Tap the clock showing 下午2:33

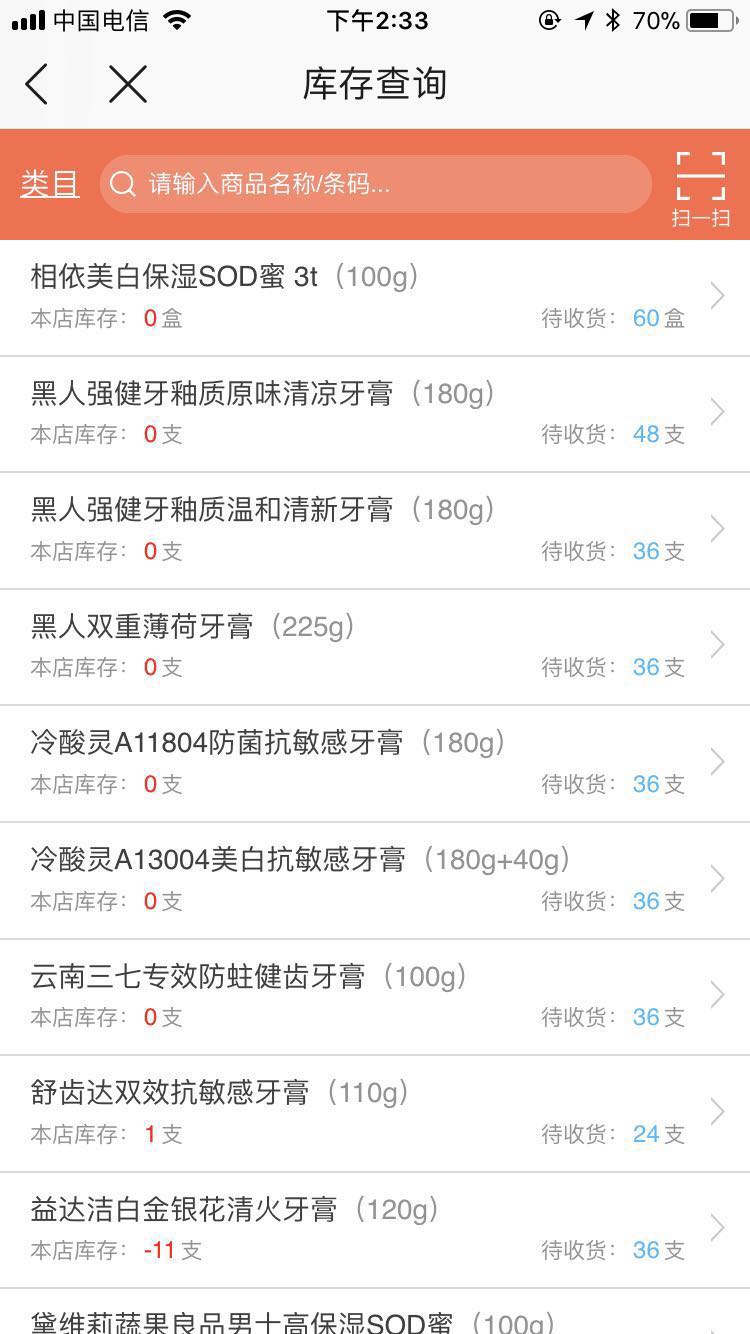click(x=375, y=20)
